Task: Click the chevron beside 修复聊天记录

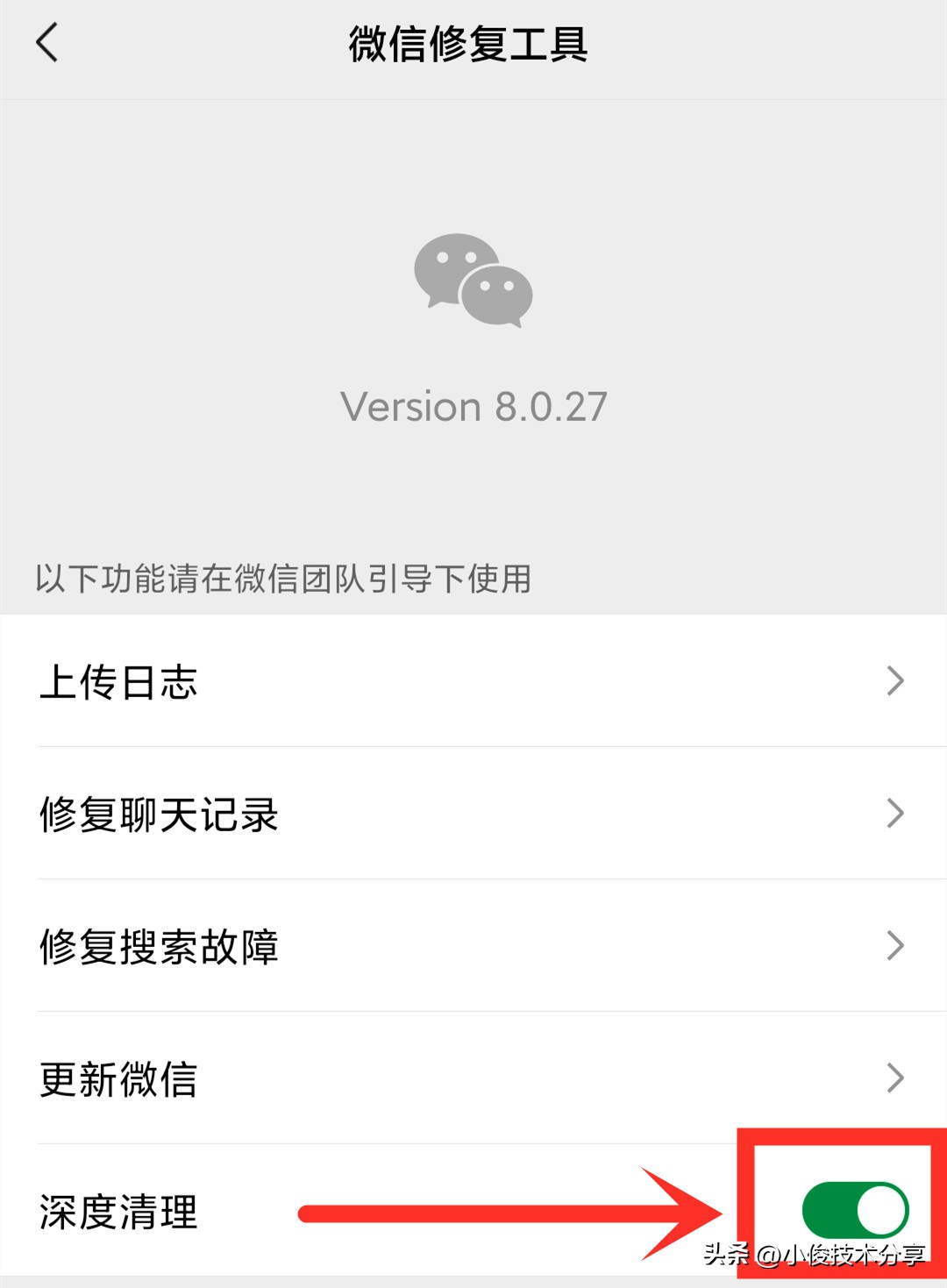Action: point(896,814)
